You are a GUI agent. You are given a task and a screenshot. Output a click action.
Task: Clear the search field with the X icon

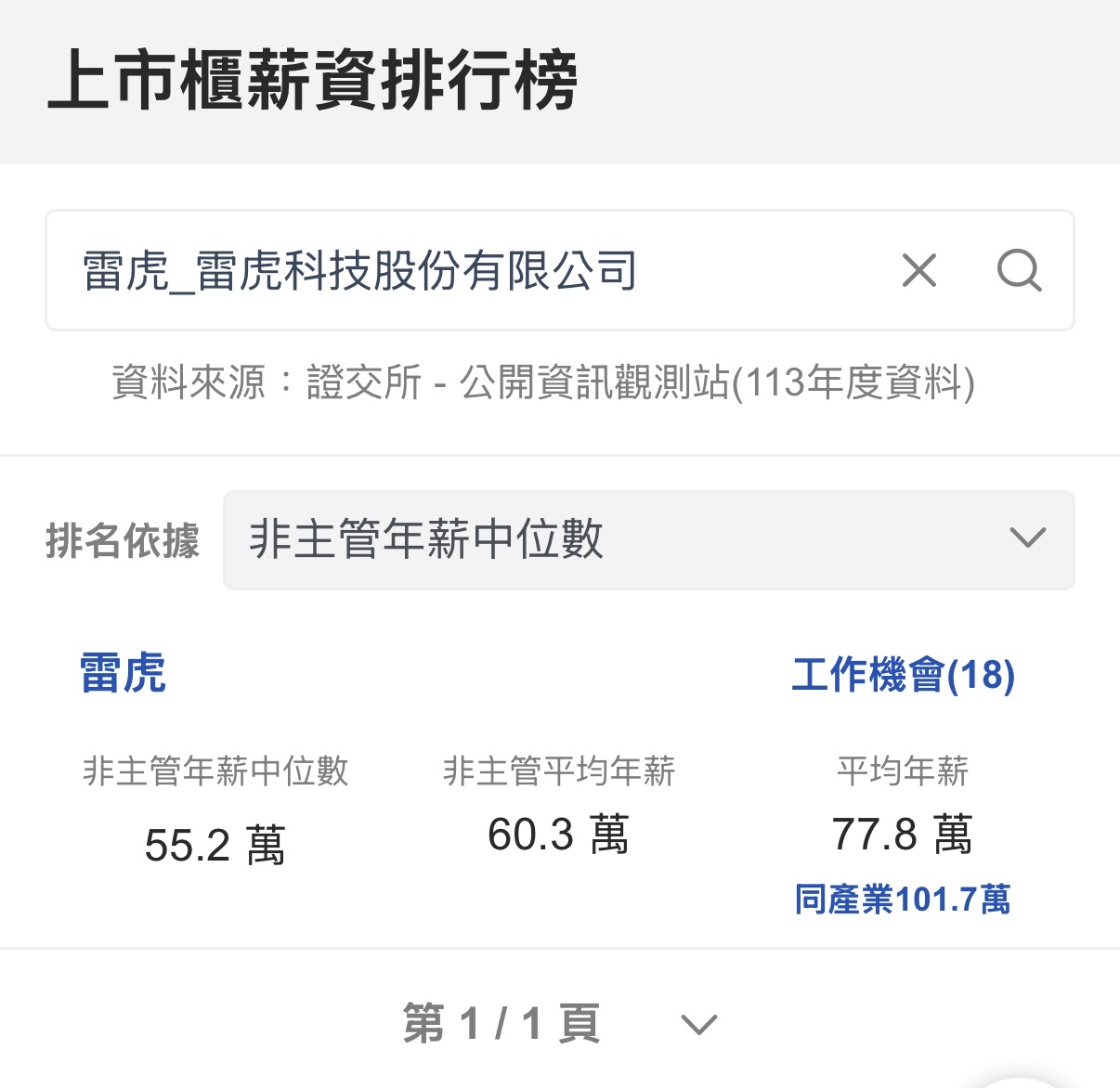(918, 271)
